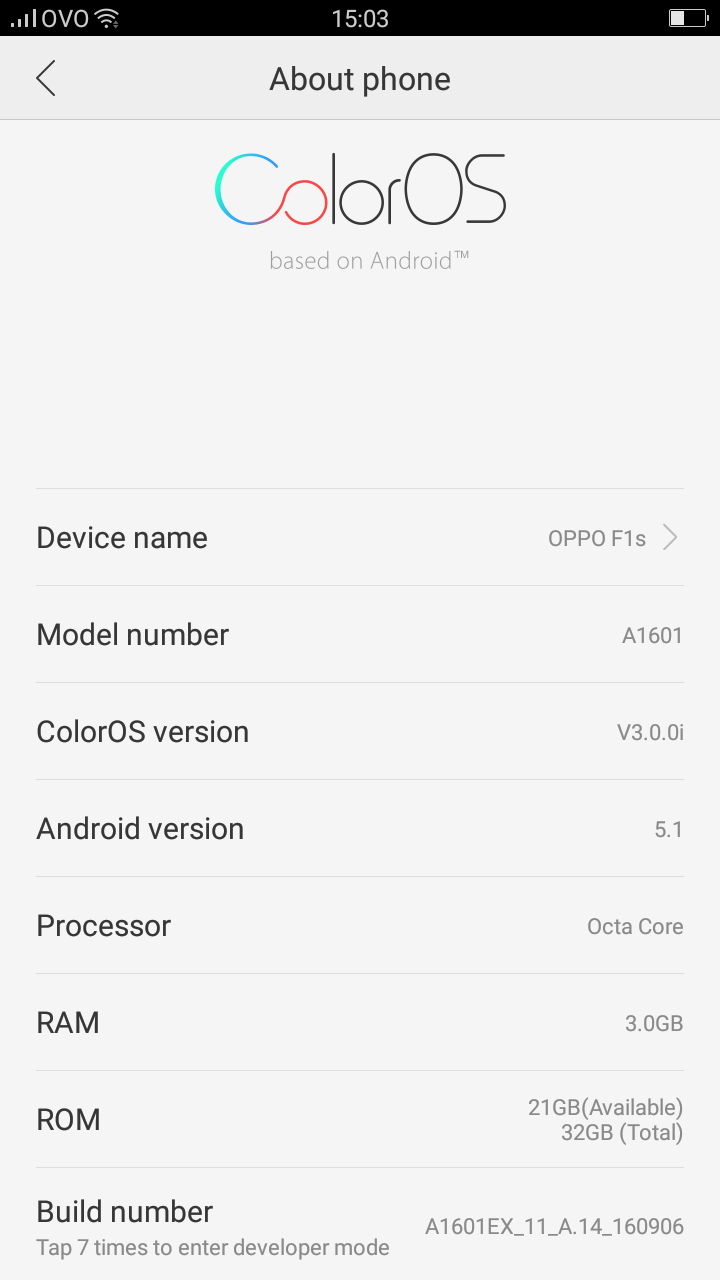Open the Device name row

point(360,537)
